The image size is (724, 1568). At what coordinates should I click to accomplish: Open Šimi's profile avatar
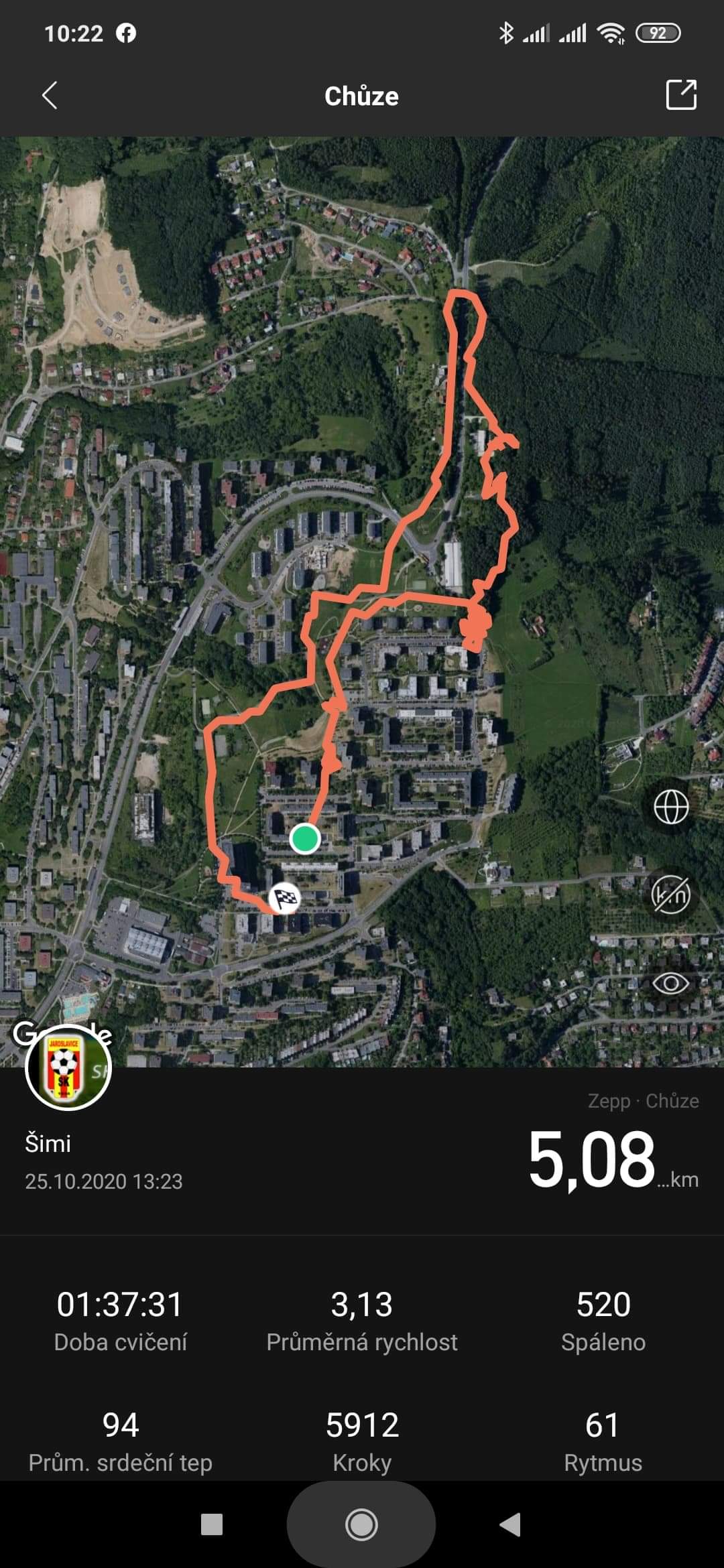[x=68, y=1067]
